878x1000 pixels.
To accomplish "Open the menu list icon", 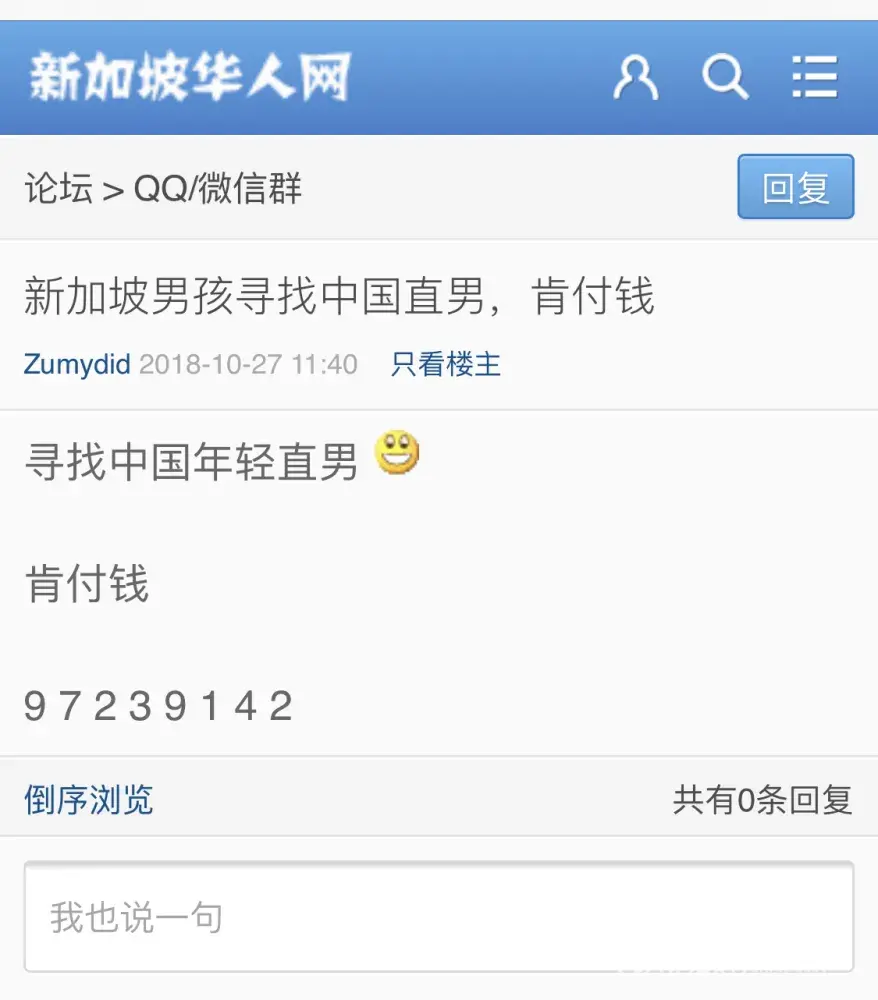I will [x=814, y=77].
